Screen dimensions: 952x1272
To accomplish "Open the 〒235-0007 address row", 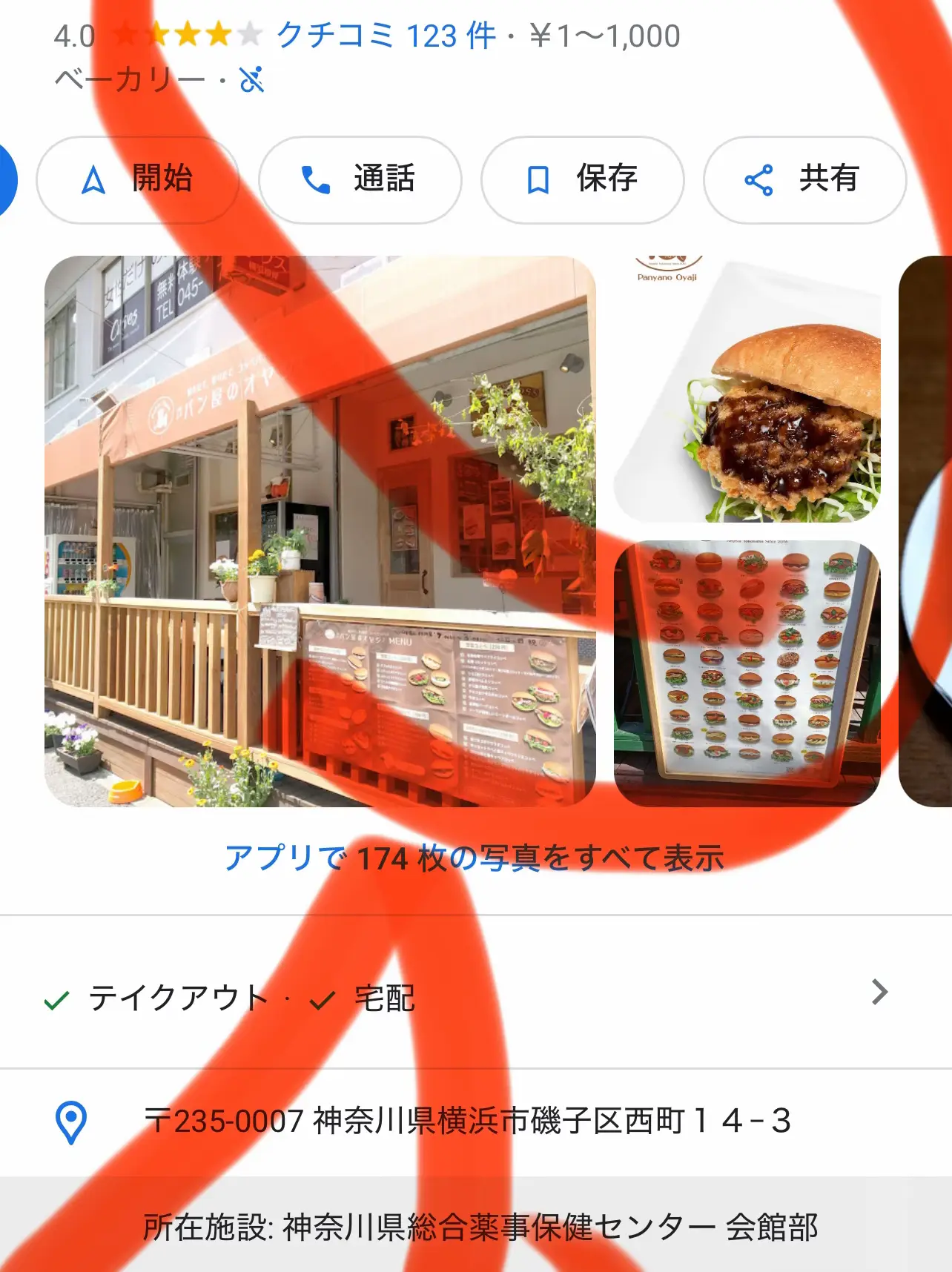I will pyautogui.click(x=467, y=1121).
